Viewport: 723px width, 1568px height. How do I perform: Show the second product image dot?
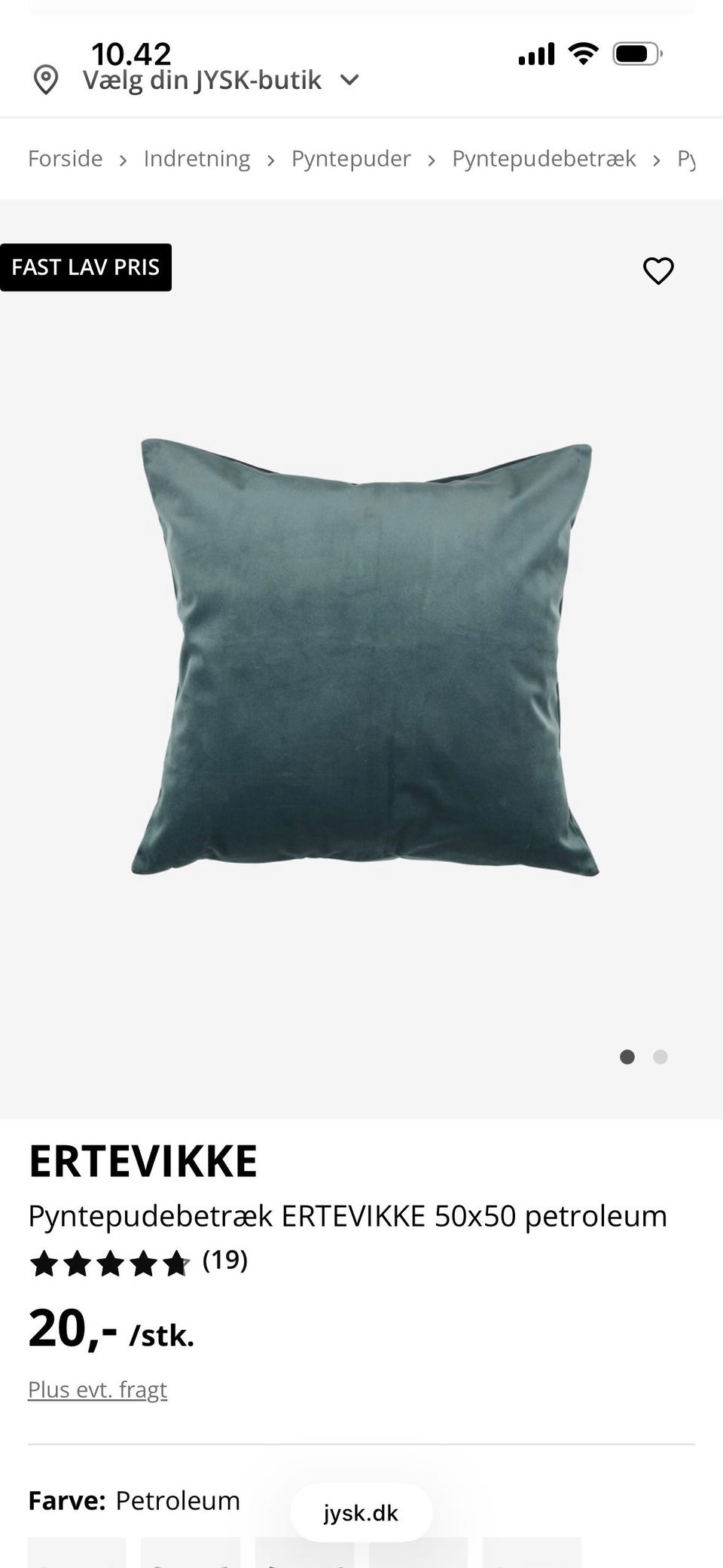point(660,1057)
